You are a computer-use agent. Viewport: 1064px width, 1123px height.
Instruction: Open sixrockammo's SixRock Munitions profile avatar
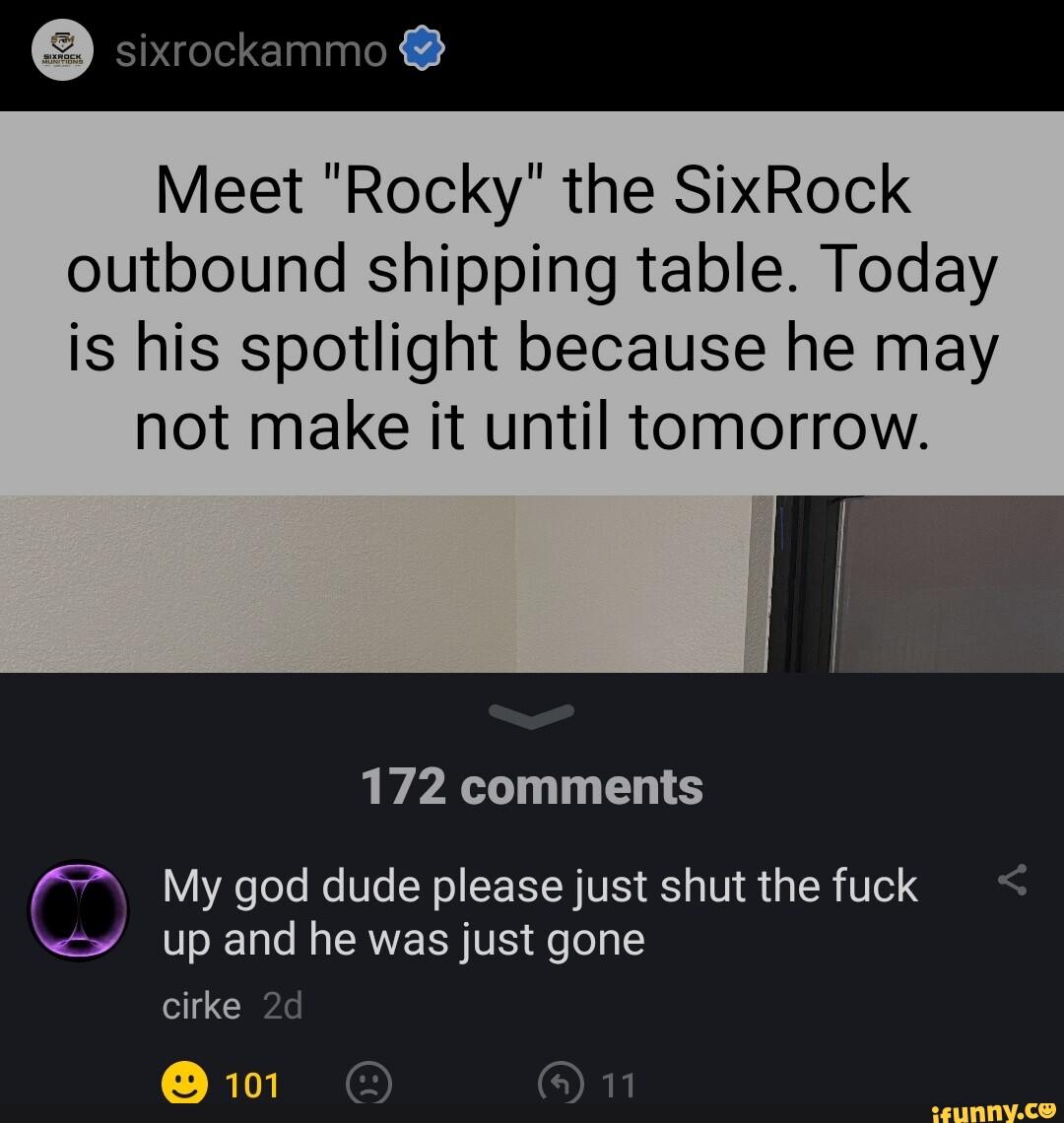pyautogui.click(x=61, y=49)
